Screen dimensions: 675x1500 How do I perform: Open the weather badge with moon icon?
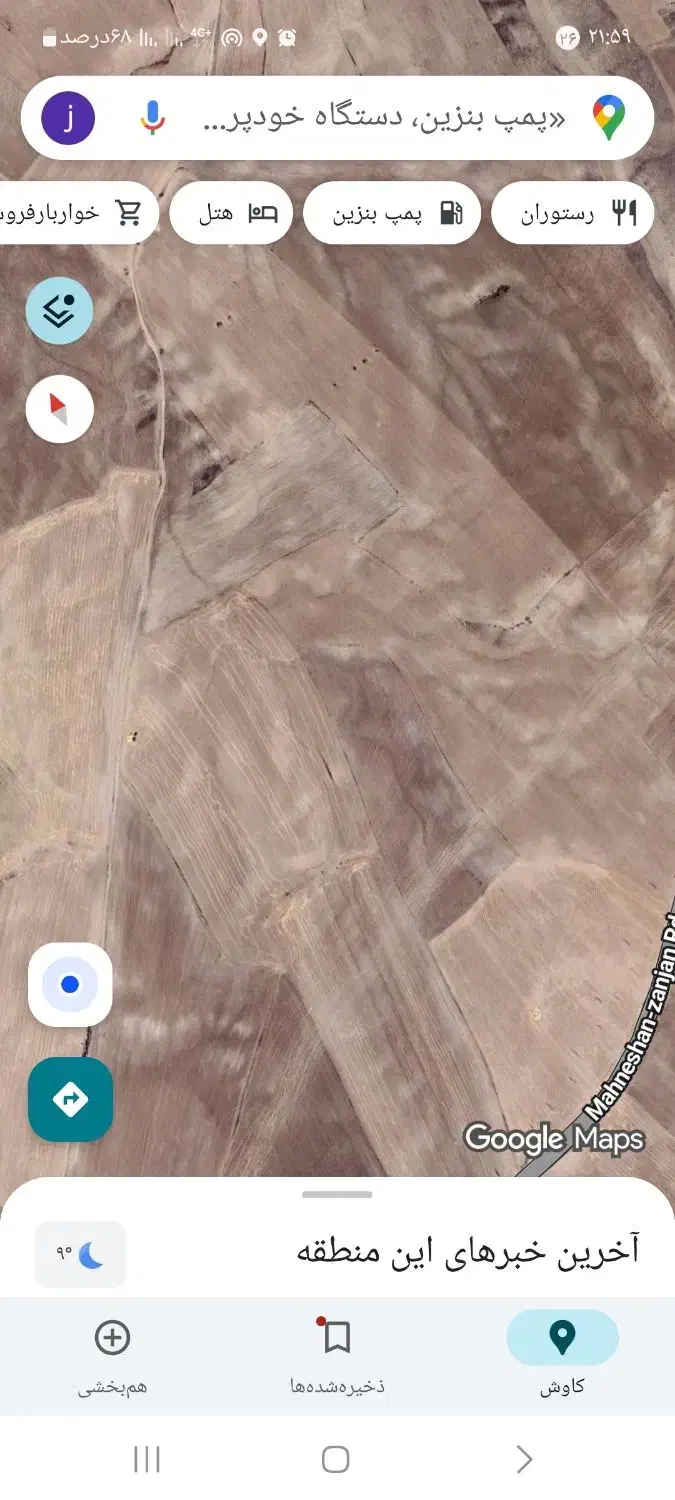pos(80,1253)
